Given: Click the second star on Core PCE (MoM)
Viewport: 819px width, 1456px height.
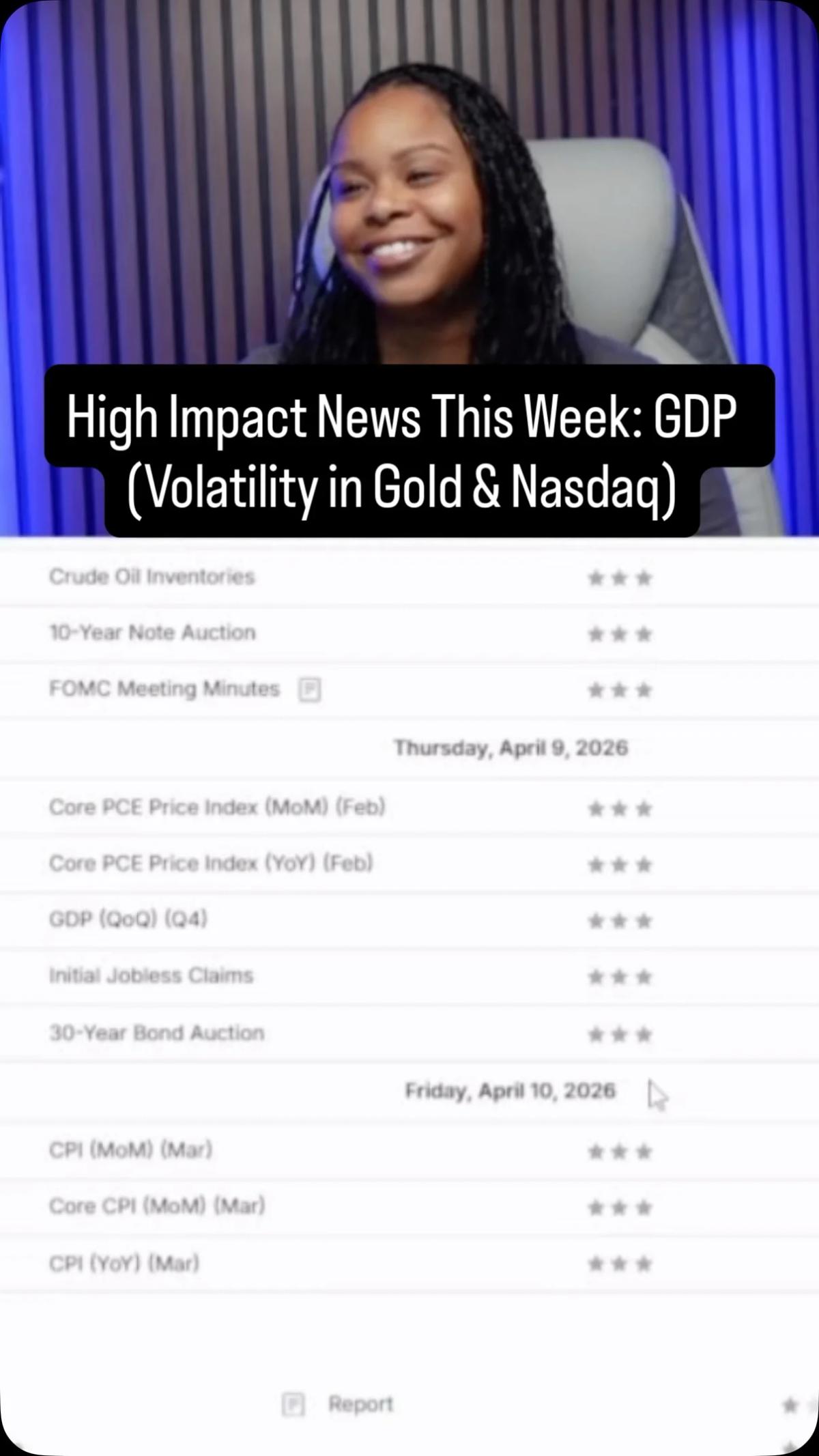Looking at the screenshot, I should [x=619, y=808].
